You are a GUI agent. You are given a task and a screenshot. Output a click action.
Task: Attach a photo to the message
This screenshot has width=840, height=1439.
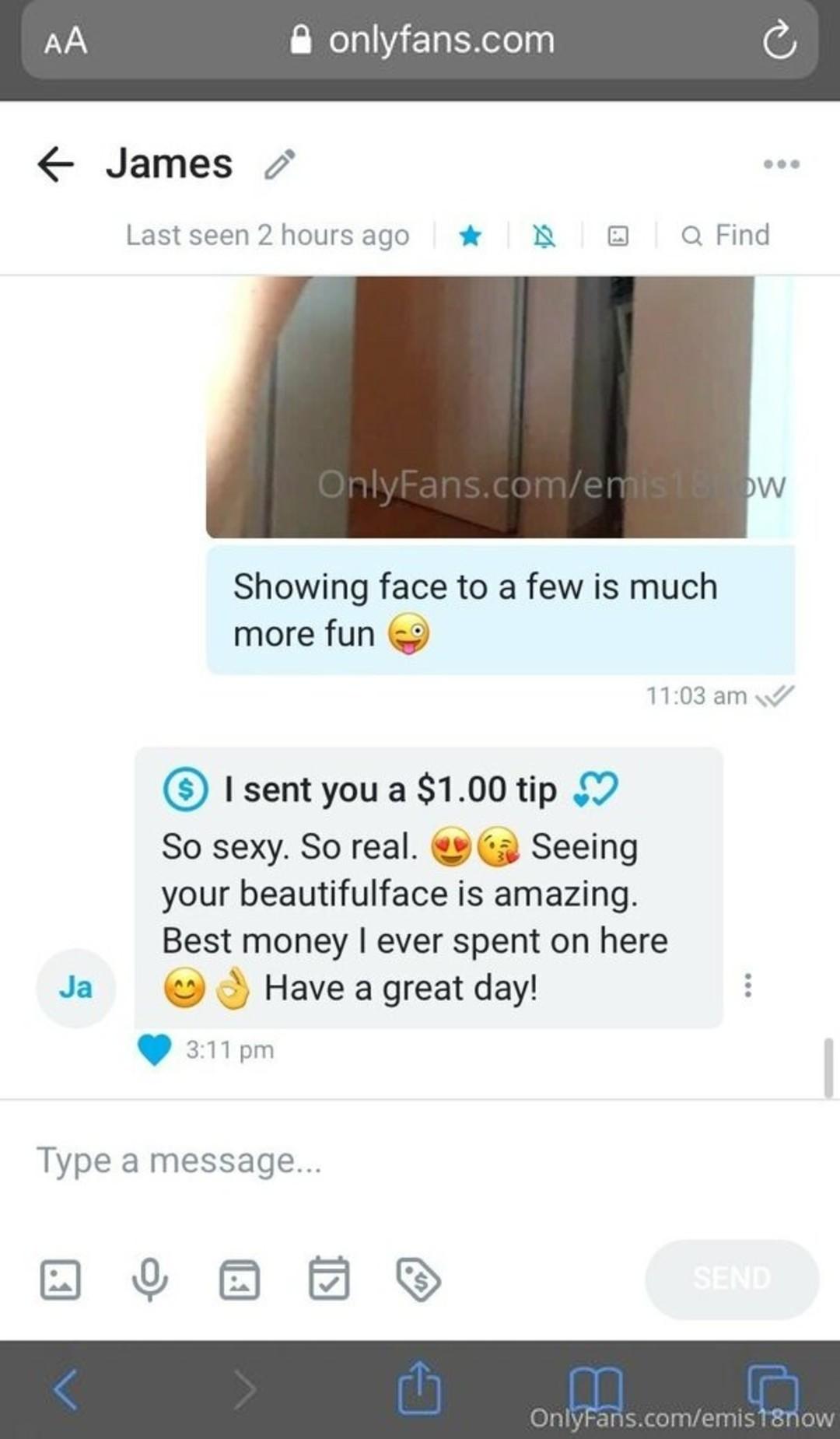(60, 1280)
